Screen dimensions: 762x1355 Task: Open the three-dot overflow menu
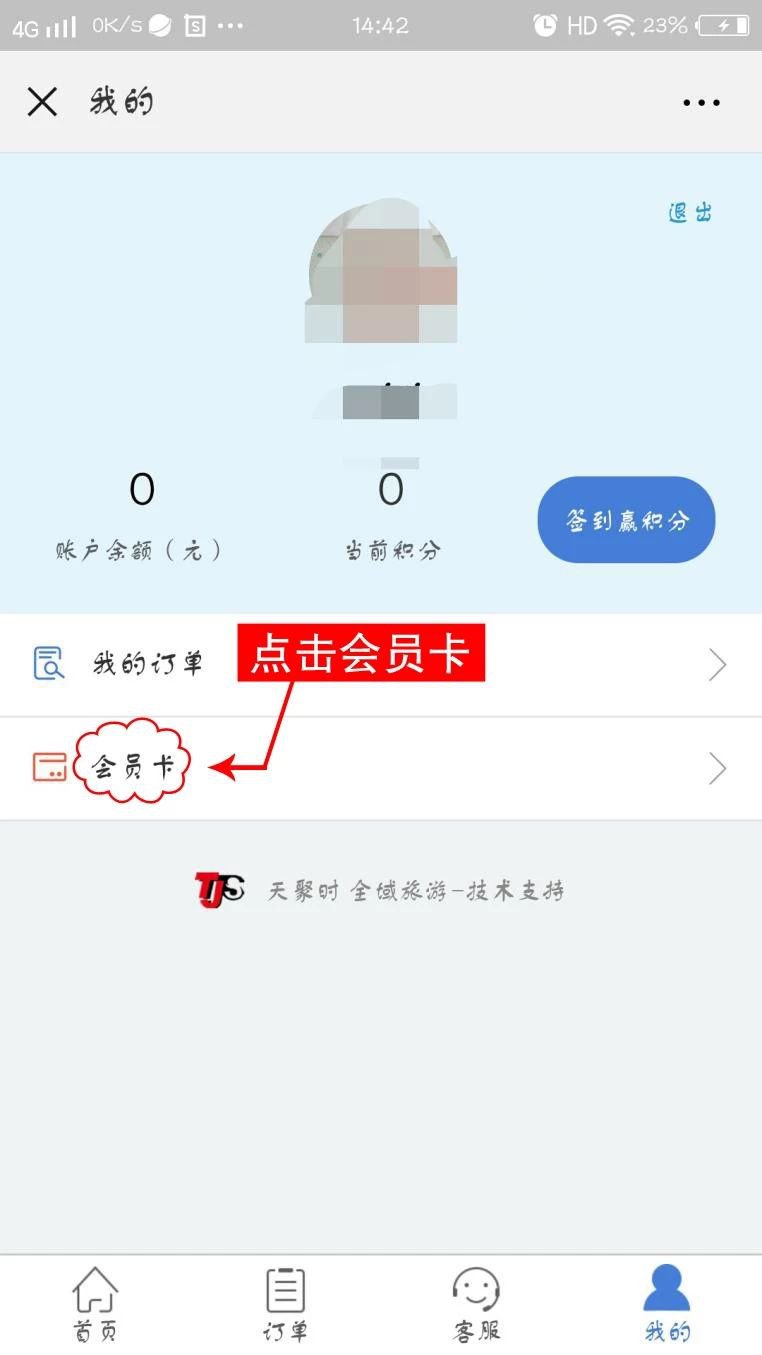coord(701,102)
